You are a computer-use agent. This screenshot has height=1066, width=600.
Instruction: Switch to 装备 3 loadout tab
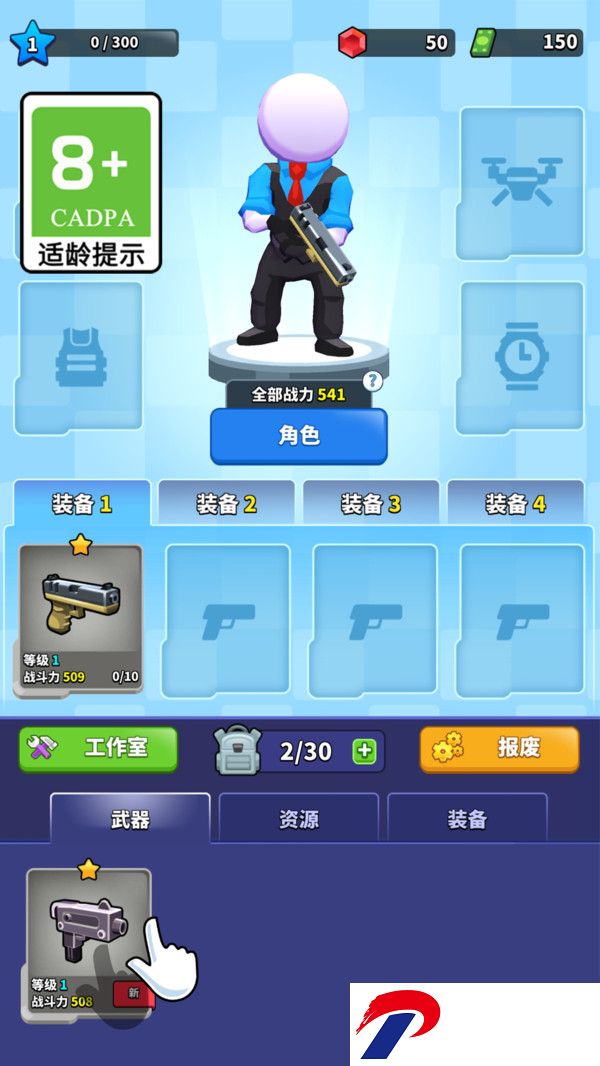point(371,504)
